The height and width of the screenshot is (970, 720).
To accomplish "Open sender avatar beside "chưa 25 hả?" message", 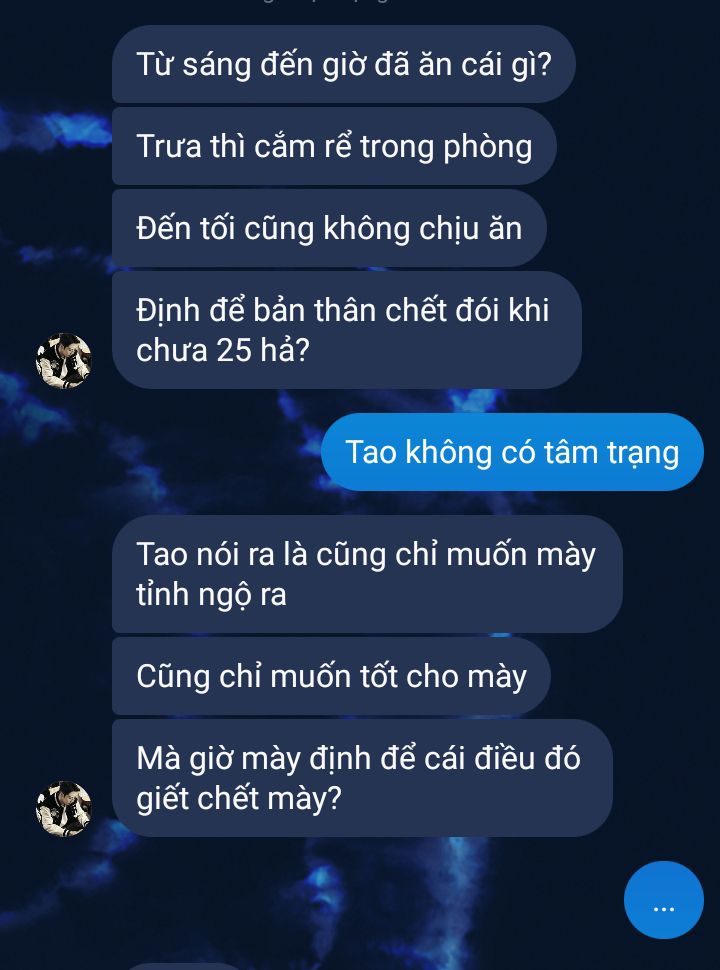I will (x=63, y=361).
